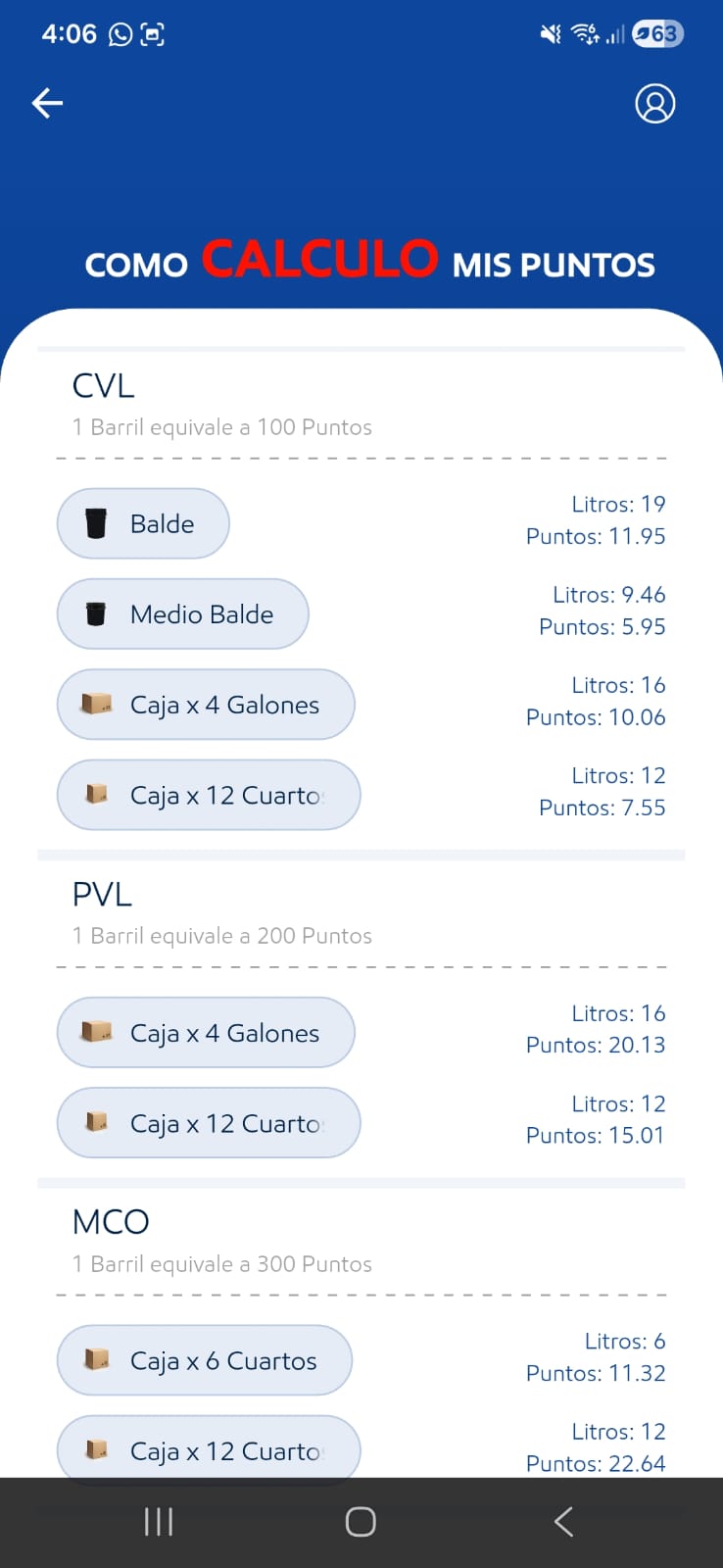Screen dimensions: 723x1568
Task: Select the Balde chip under CVL
Action: (143, 523)
